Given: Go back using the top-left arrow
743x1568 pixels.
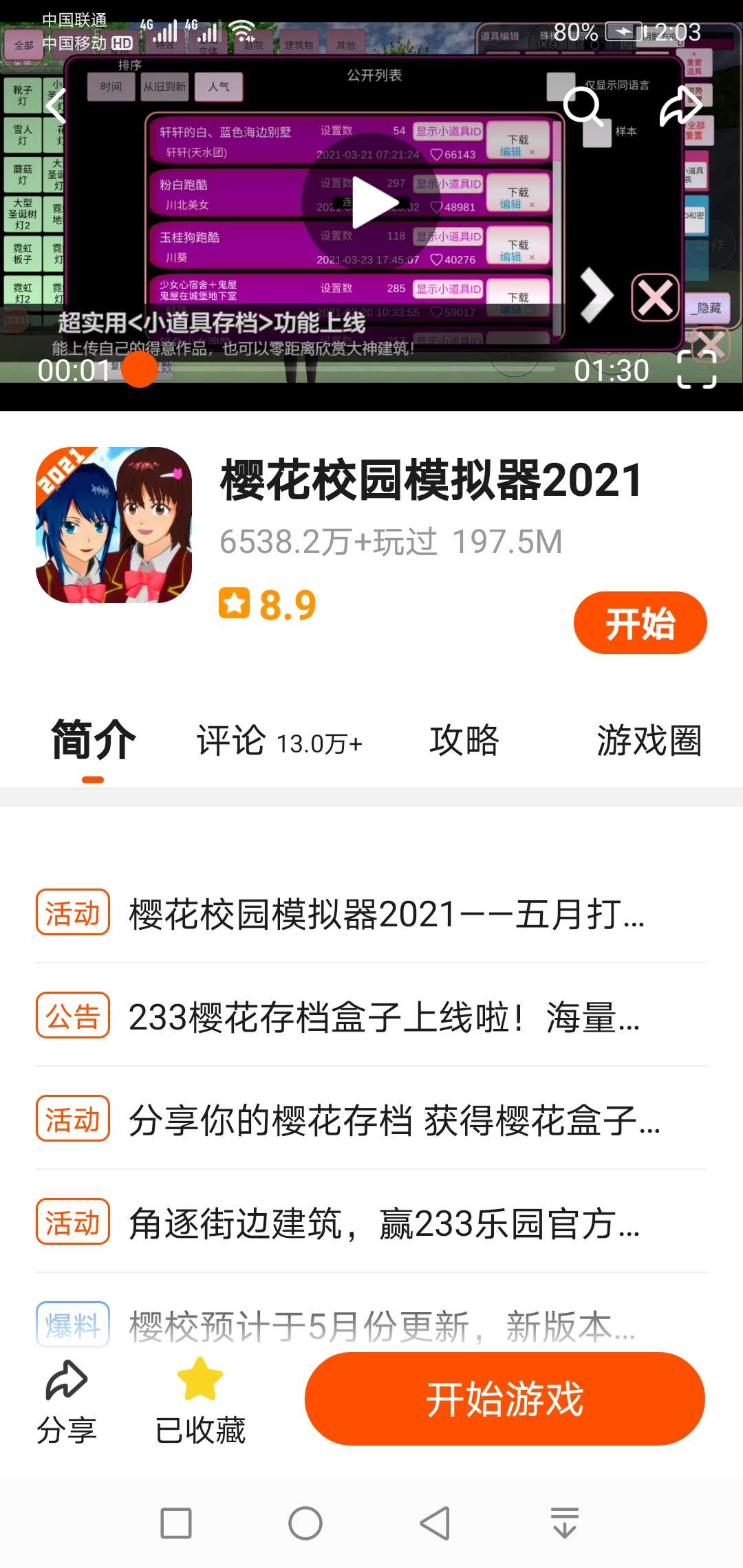Looking at the screenshot, I should (56, 105).
